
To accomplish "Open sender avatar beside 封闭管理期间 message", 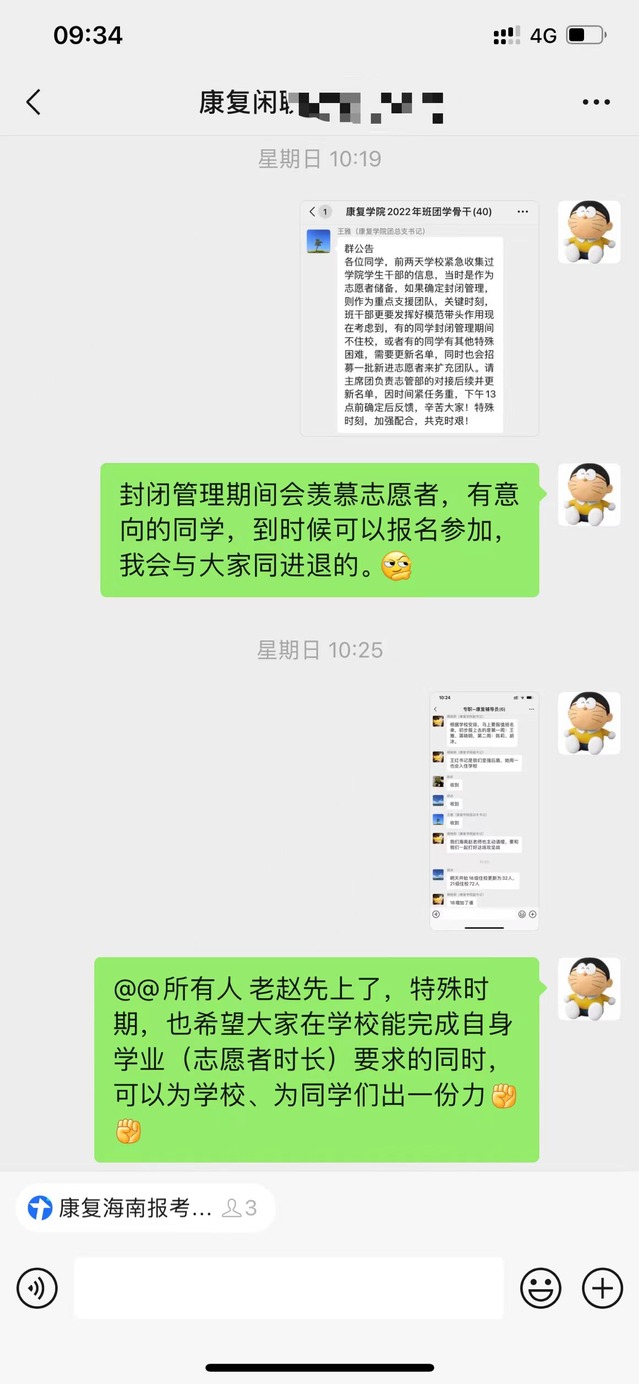I will [x=589, y=494].
